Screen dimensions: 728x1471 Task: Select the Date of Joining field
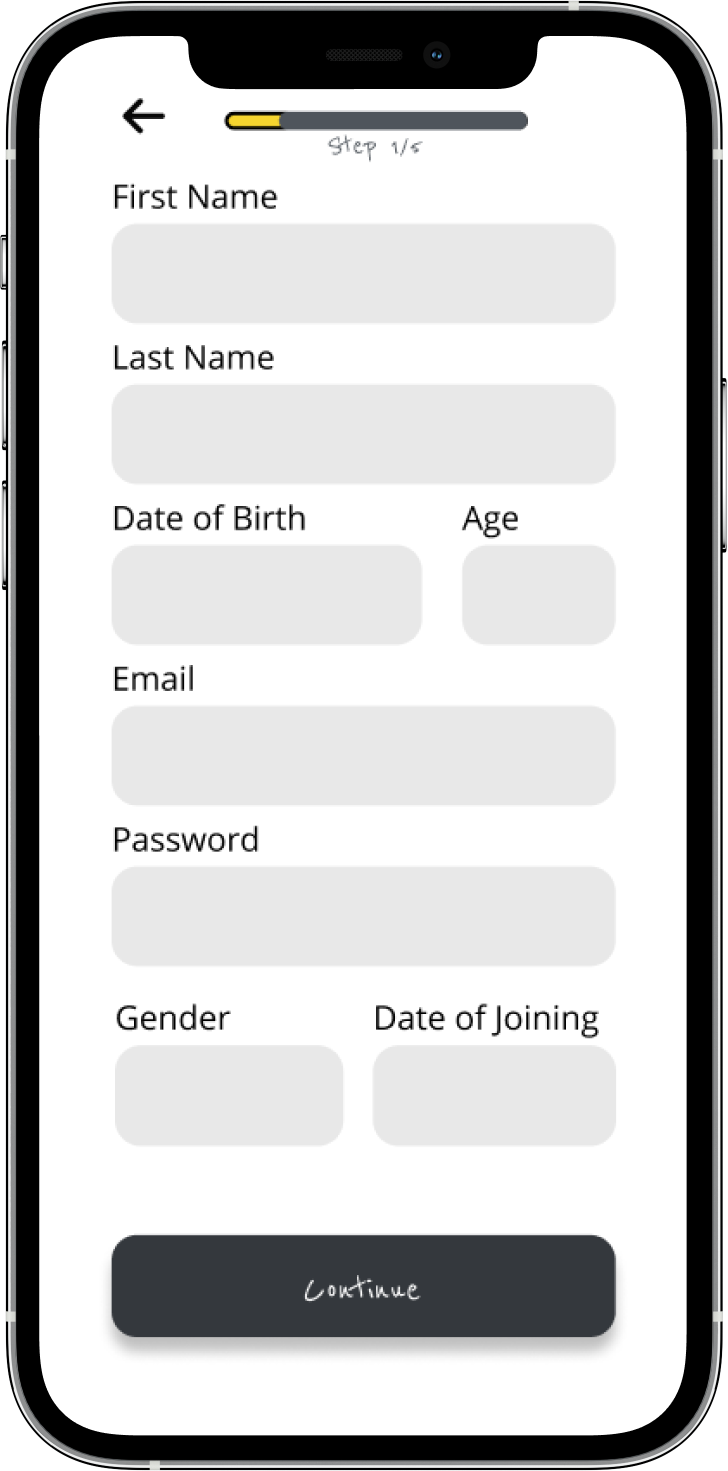pos(494,1095)
